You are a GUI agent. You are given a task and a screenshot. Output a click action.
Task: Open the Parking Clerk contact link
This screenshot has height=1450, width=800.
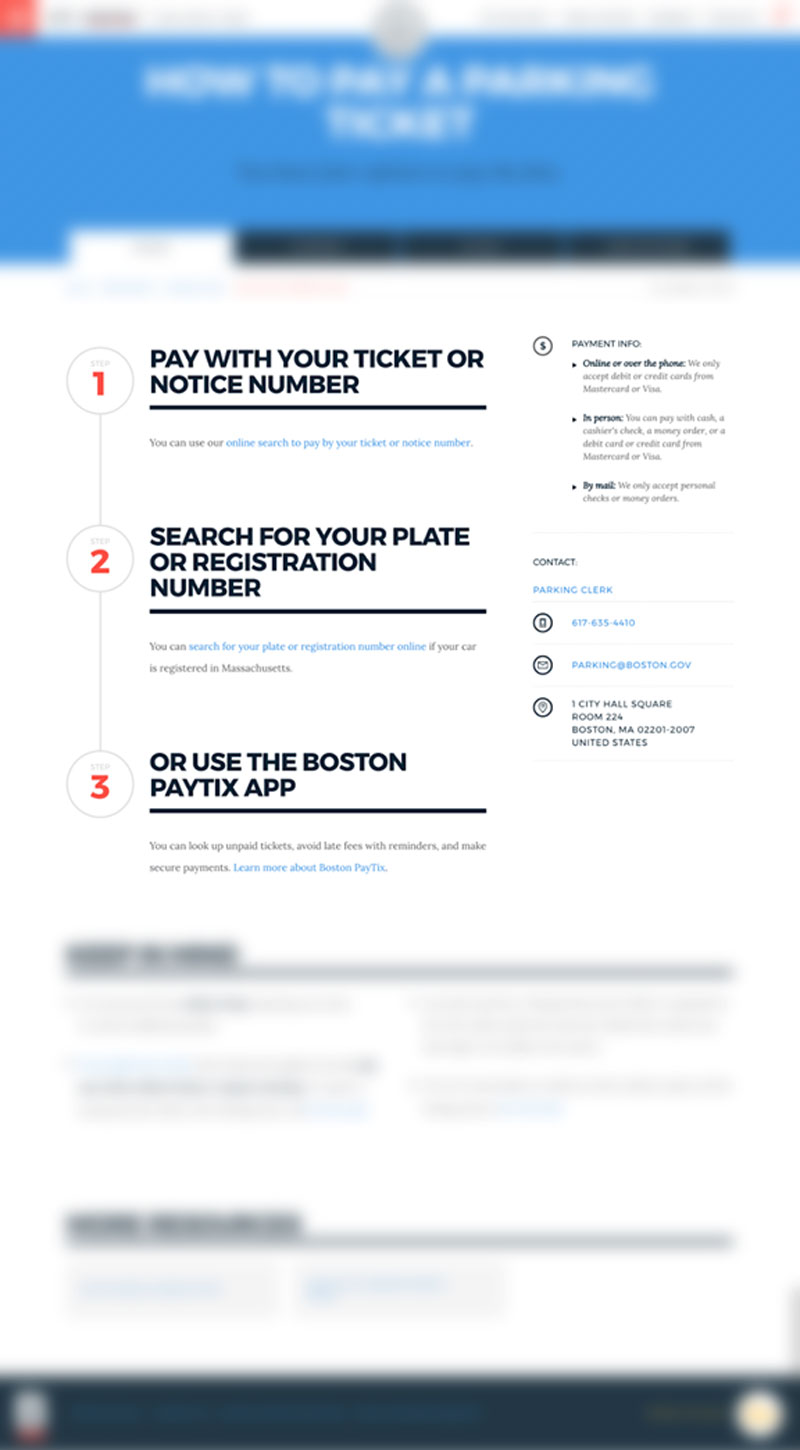(x=573, y=590)
